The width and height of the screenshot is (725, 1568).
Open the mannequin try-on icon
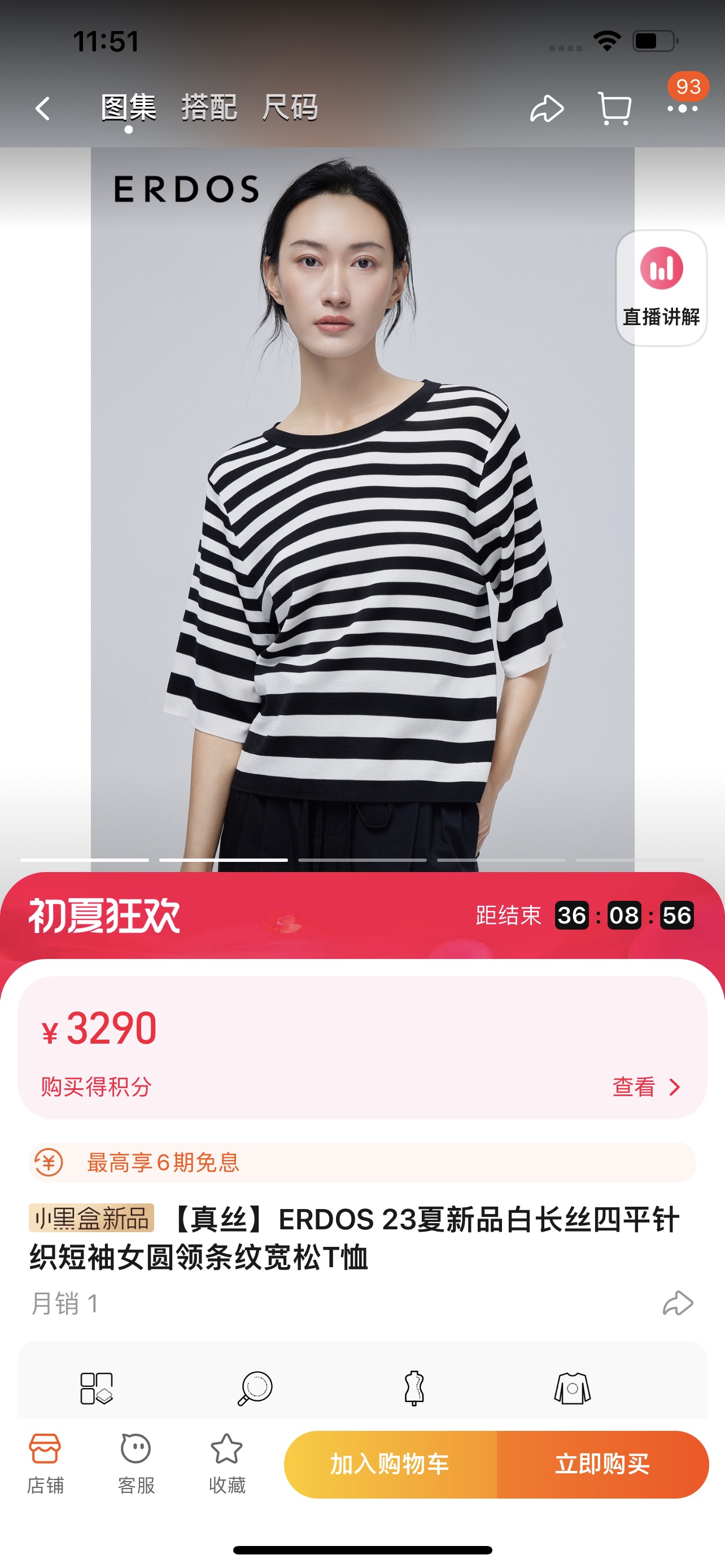pos(414,1388)
